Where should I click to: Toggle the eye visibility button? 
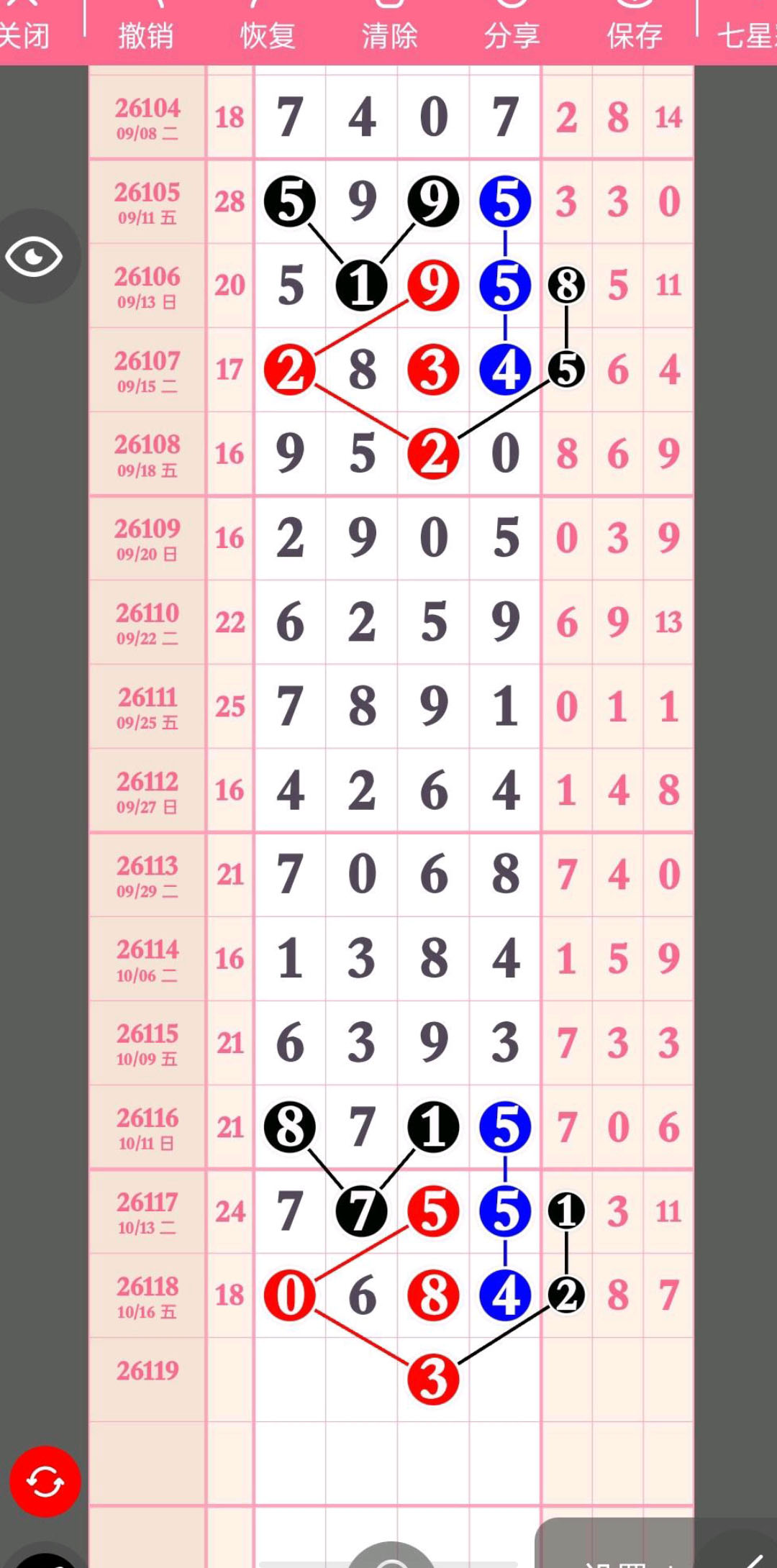pos(35,257)
